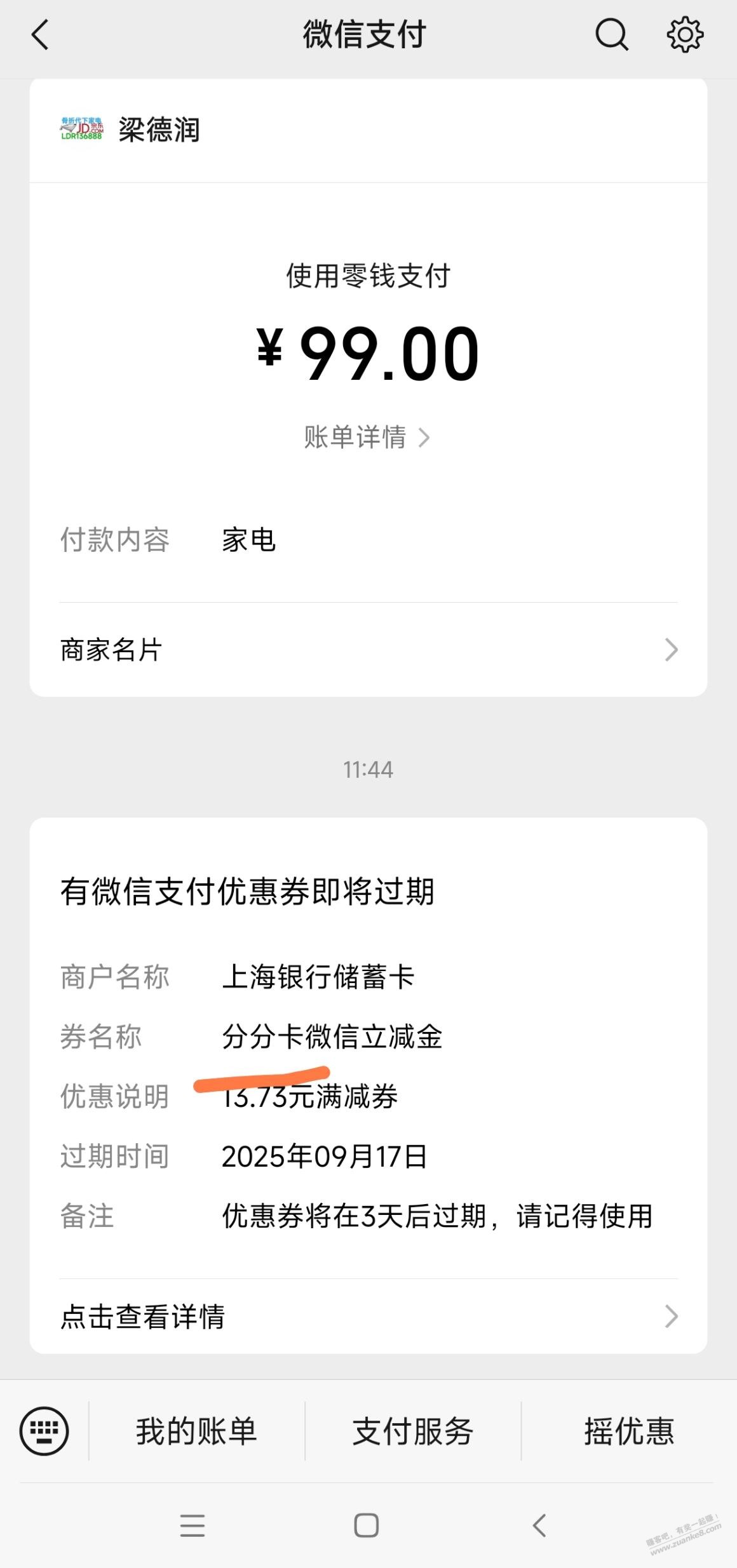Open the 商家名片 row
The width and height of the screenshot is (737, 1568).
(368, 650)
